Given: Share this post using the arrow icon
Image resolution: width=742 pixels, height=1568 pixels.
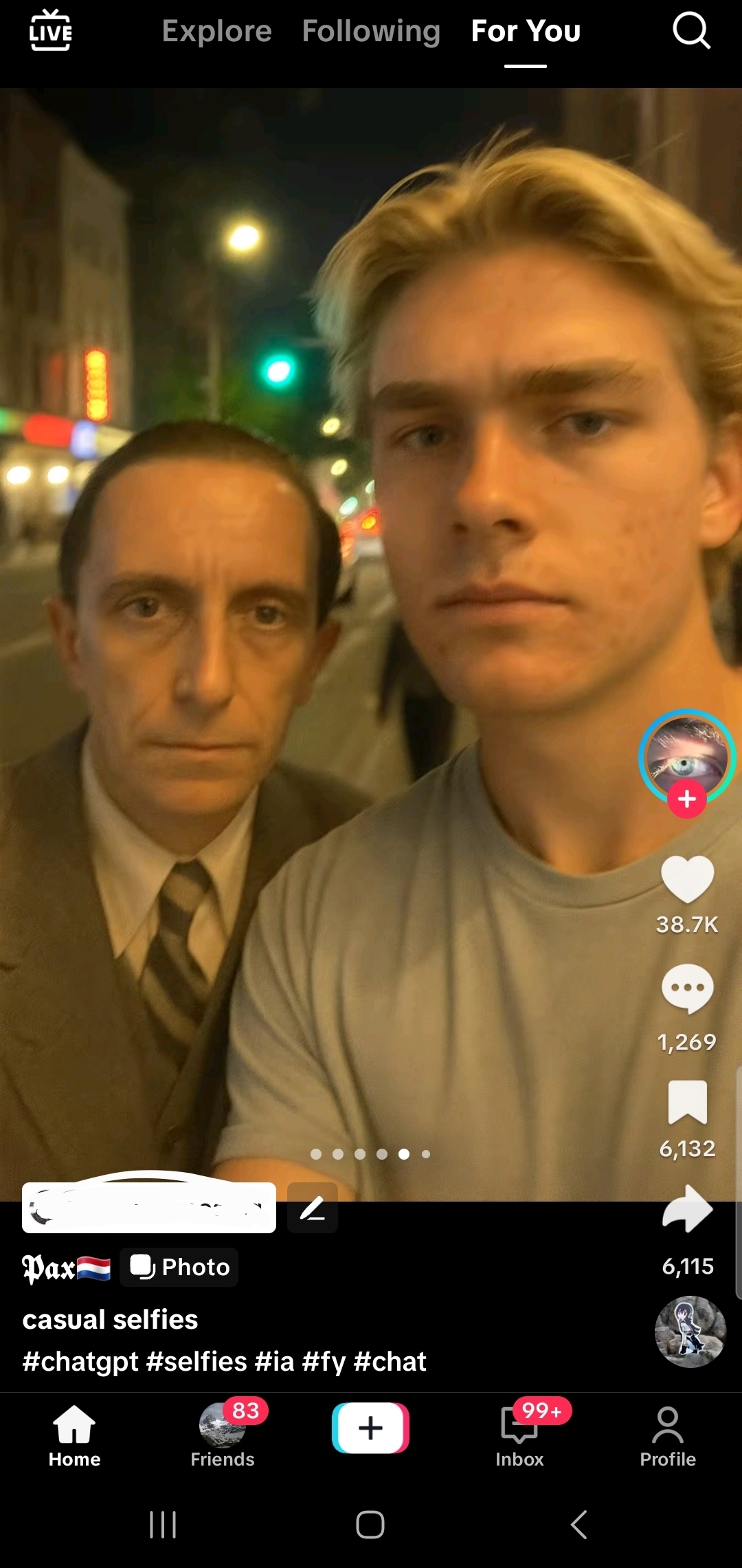Looking at the screenshot, I should click(x=687, y=1208).
